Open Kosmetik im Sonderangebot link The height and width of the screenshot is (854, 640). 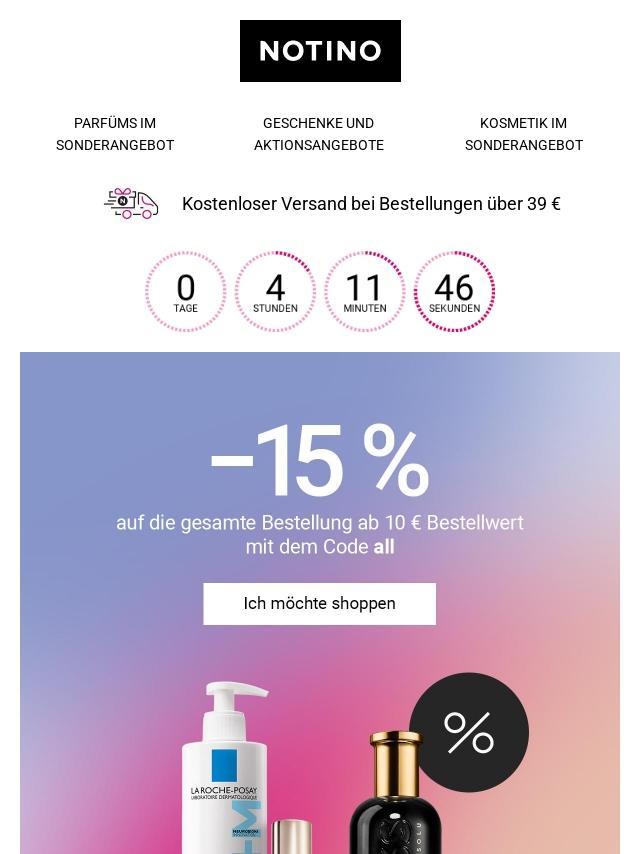click(523, 134)
